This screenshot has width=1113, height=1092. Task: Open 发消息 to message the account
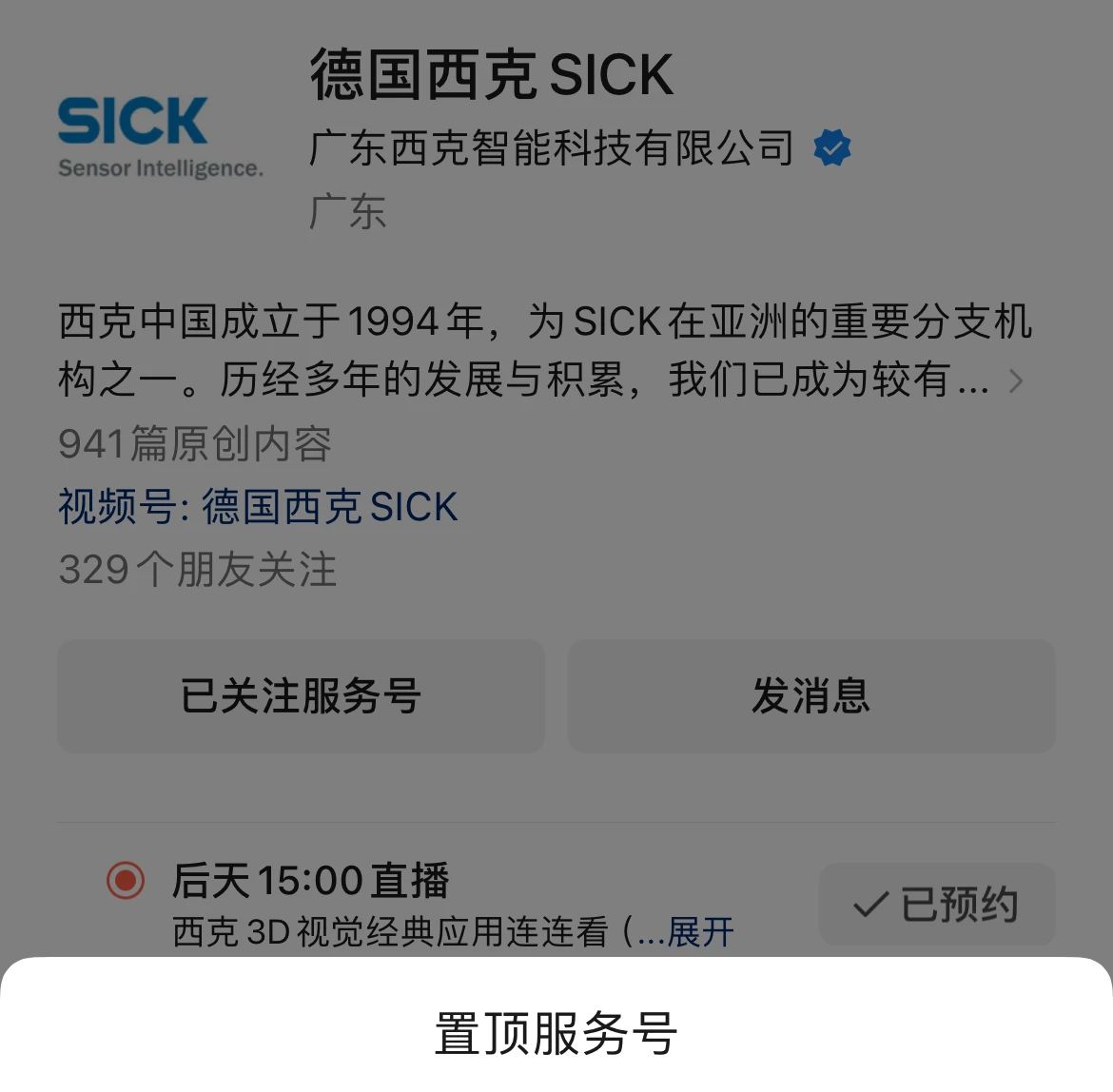(x=811, y=696)
